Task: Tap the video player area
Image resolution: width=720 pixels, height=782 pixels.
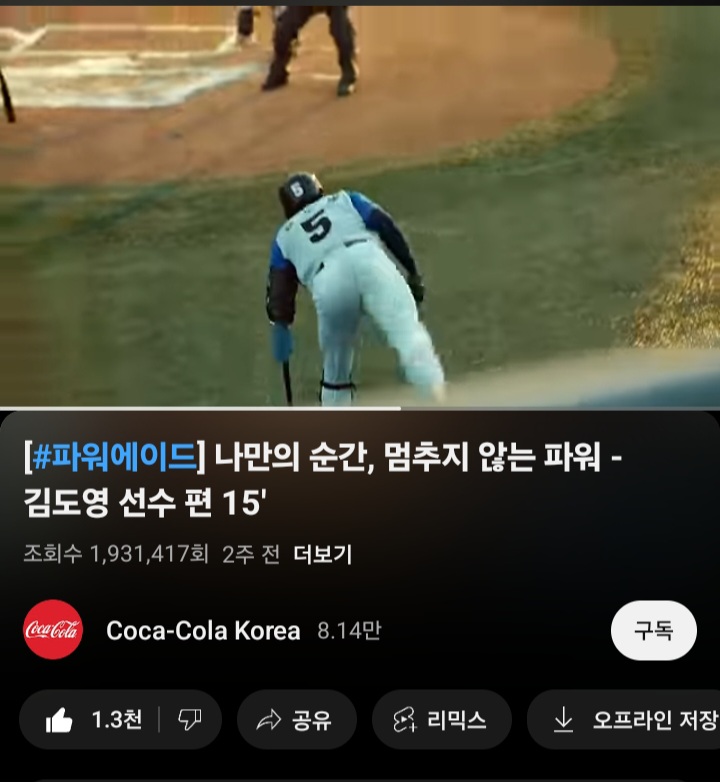Action: (360, 205)
